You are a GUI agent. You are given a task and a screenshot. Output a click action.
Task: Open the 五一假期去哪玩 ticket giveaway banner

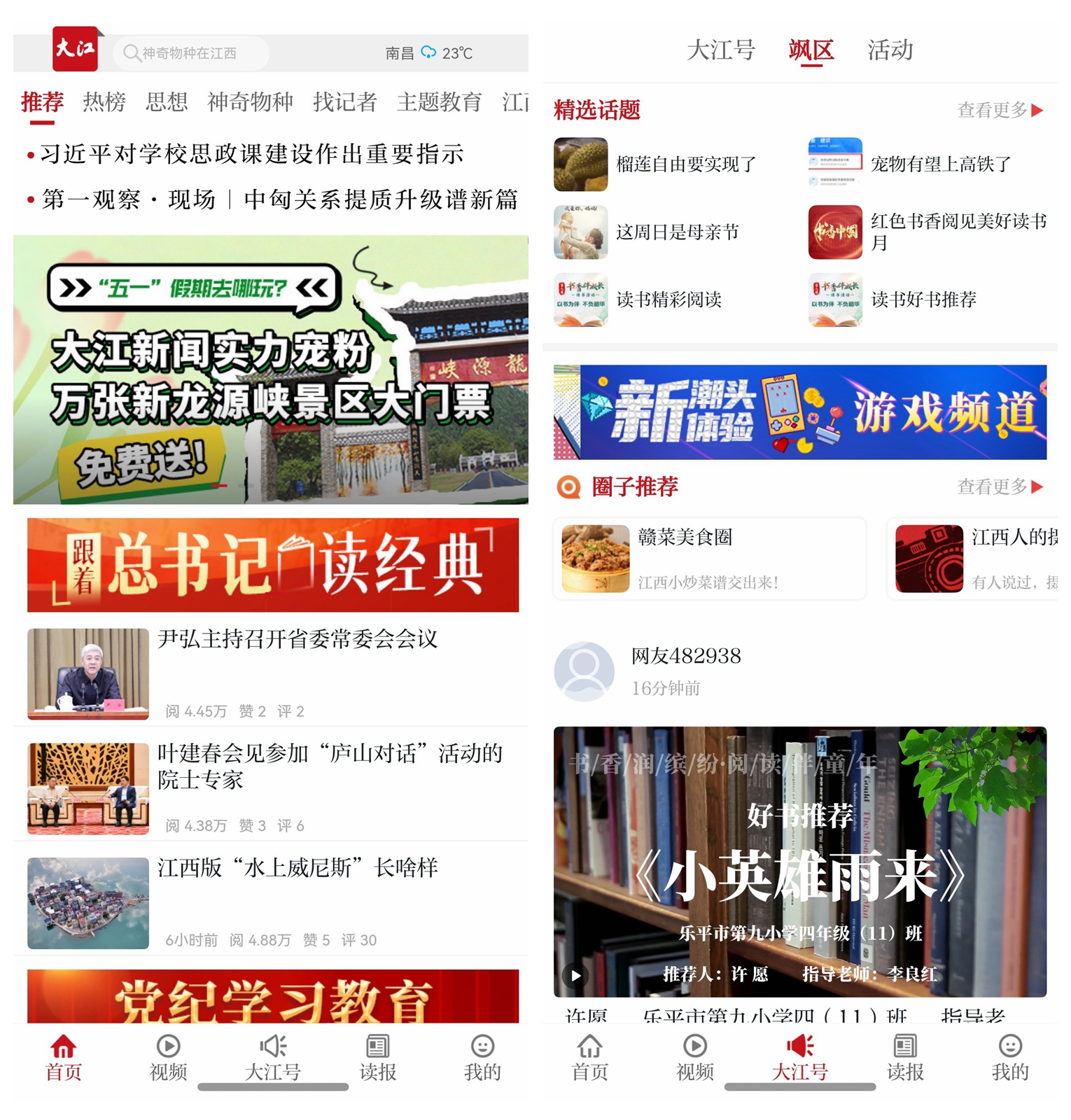pyautogui.click(x=270, y=369)
